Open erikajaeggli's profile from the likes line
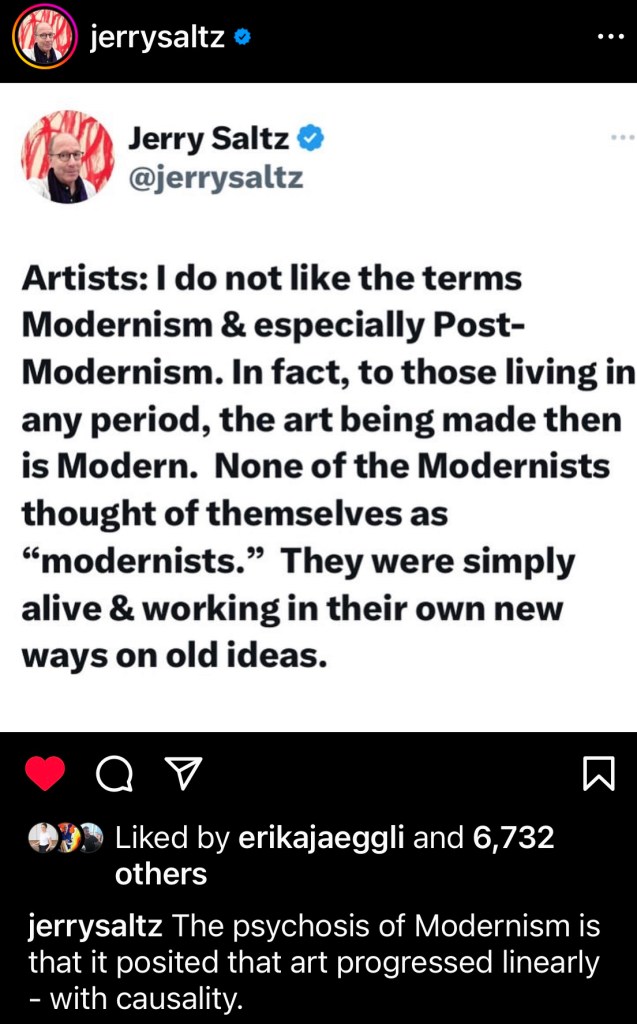Image resolution: width=637 pixels, height=1024 pixels. [322, 838]
